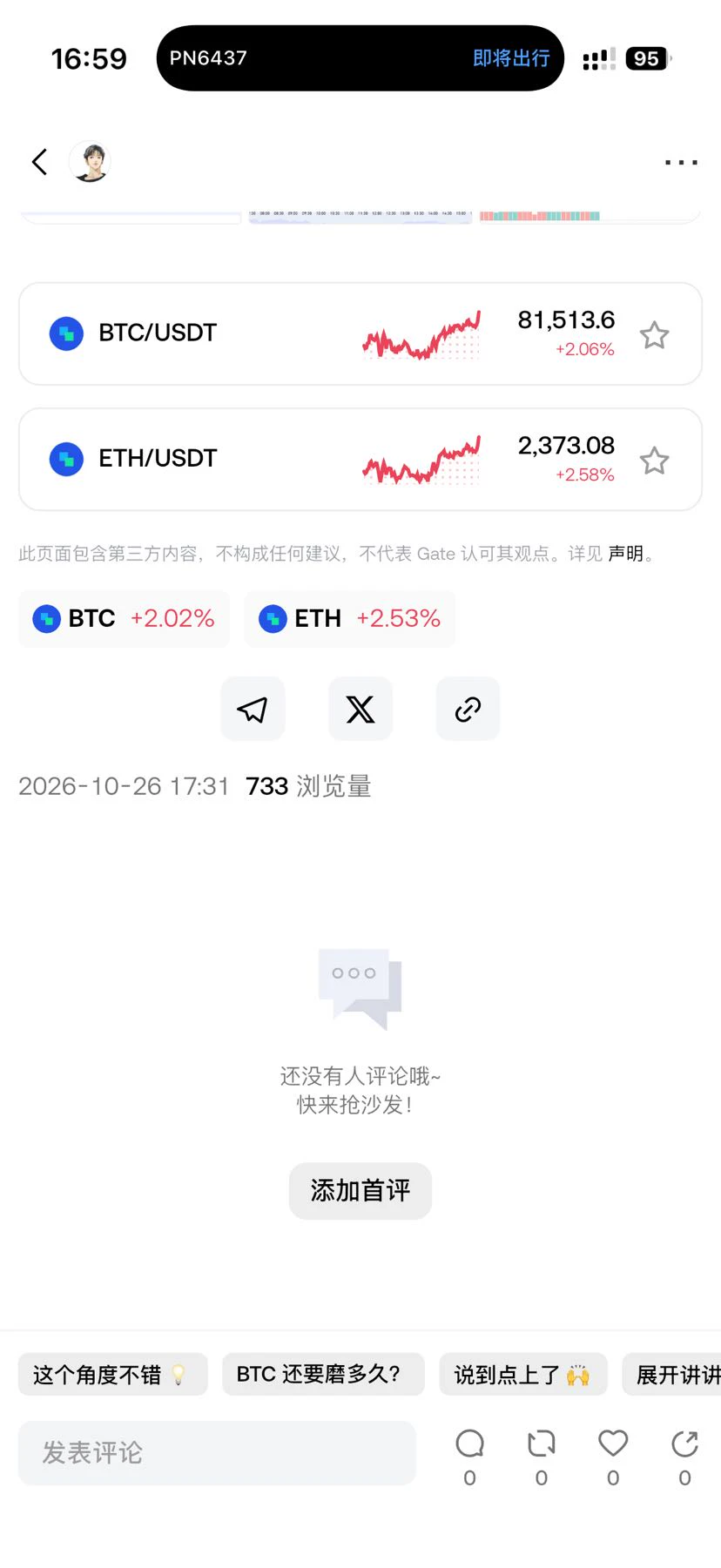Copy the post link

pyautogui.click(x=468, y=709)
